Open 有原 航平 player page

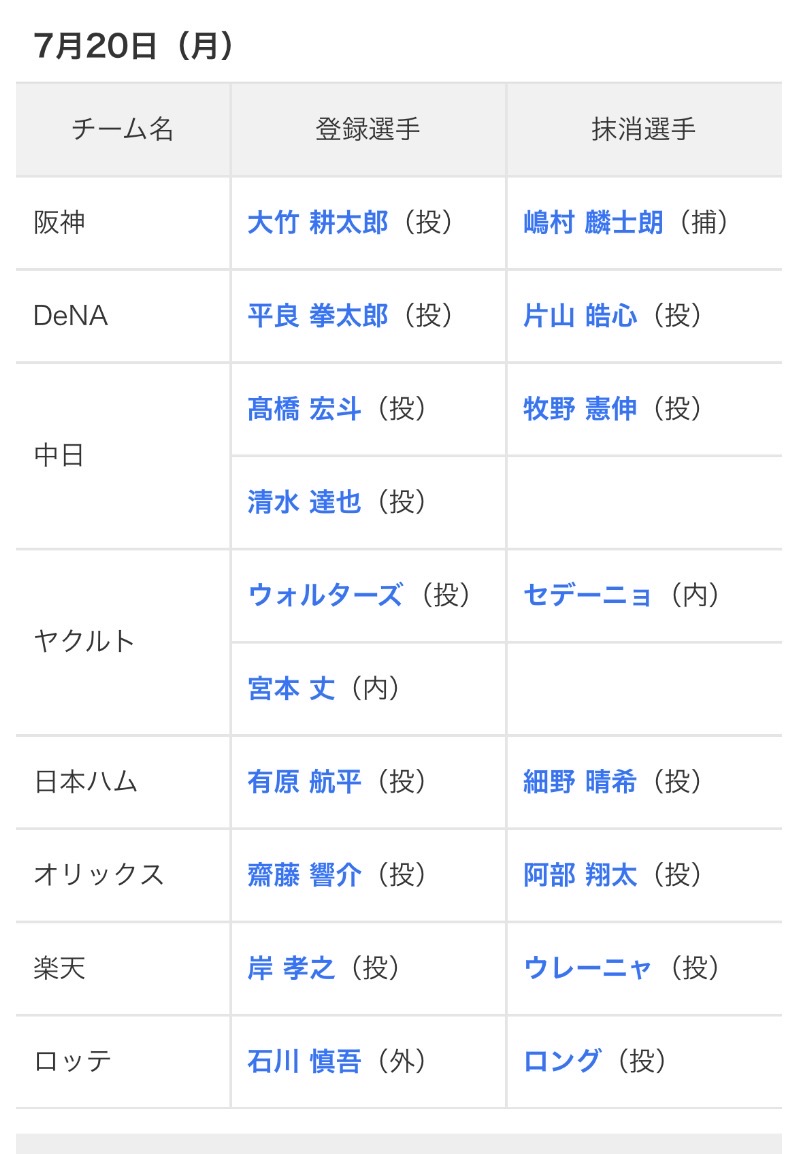click(304, 782)
